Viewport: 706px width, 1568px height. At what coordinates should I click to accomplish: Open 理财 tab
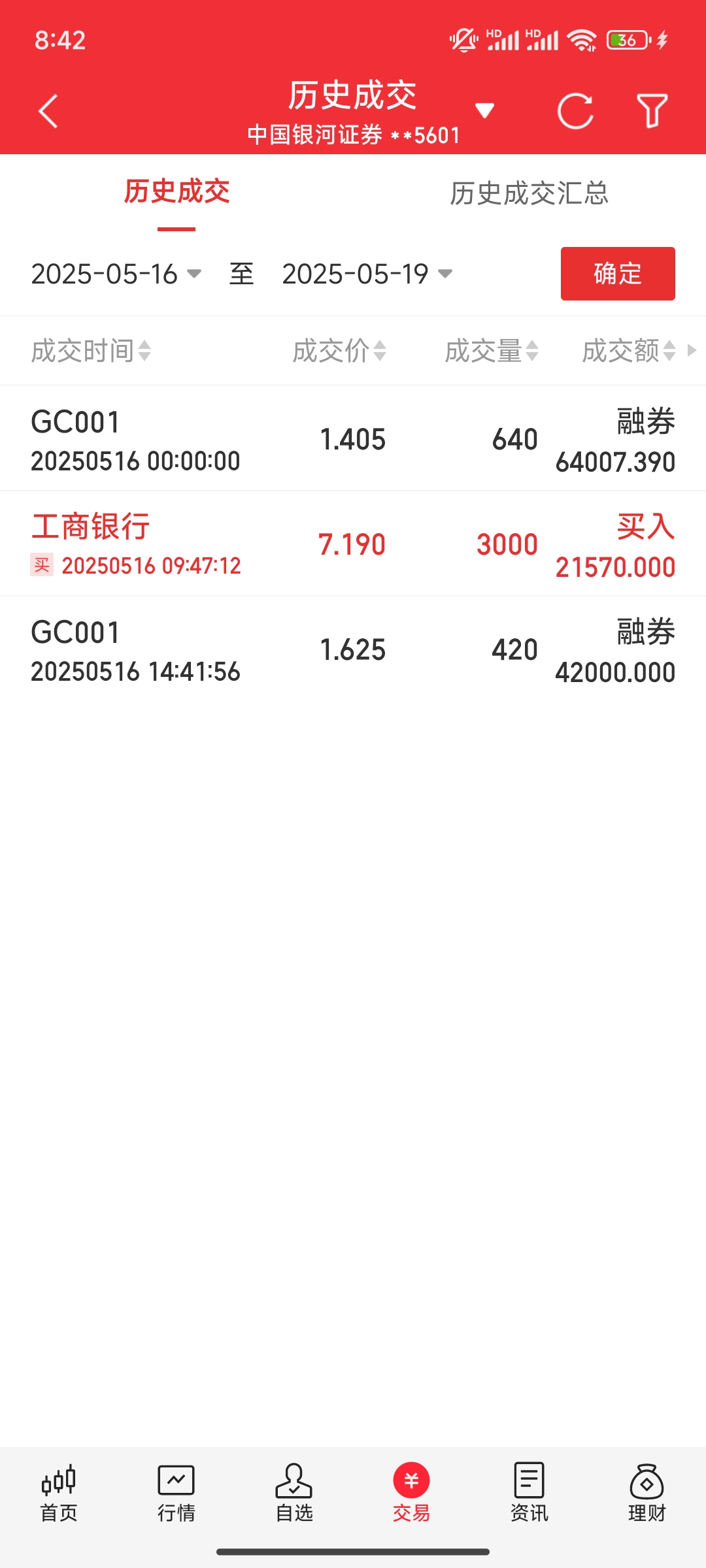(x=647, y=1493)
